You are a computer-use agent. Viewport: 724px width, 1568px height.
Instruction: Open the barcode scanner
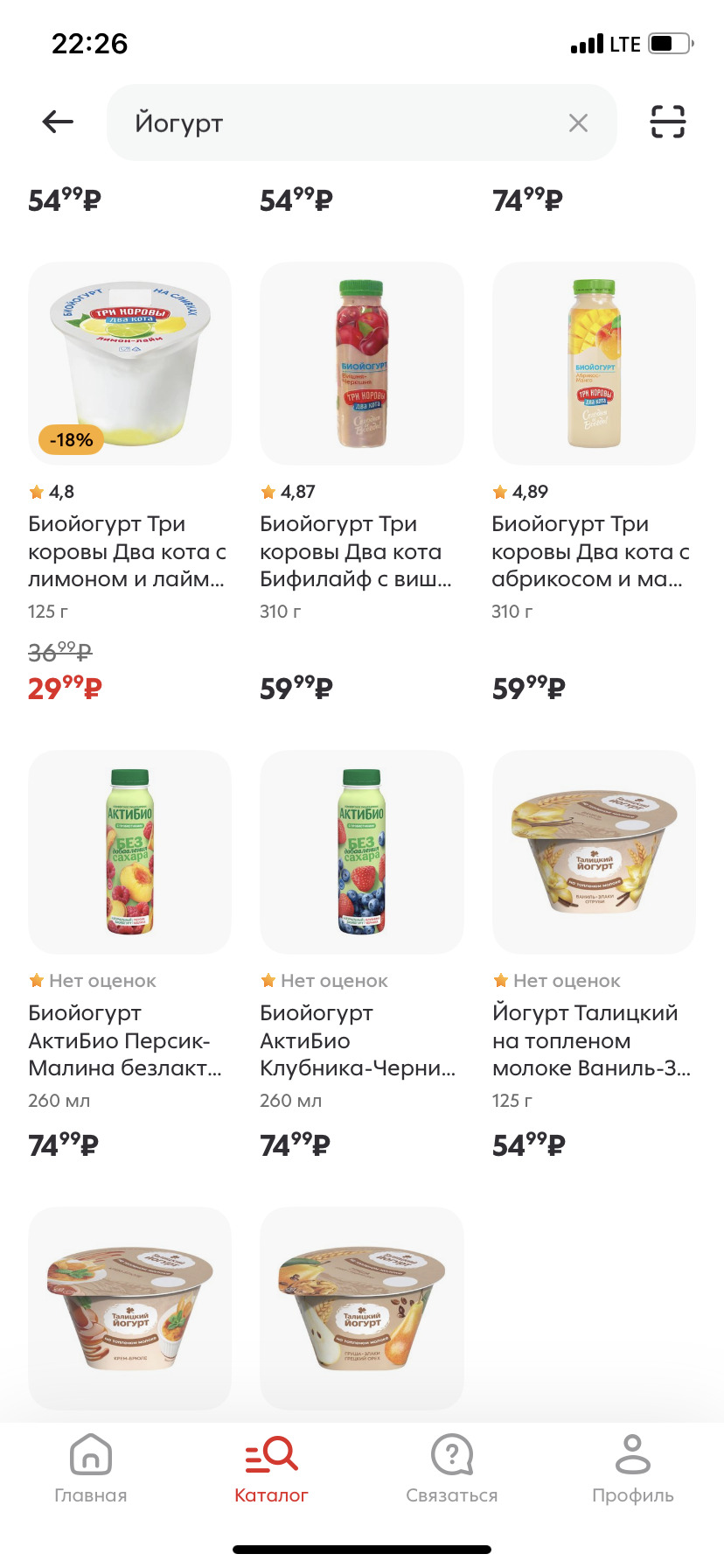[x=668, y=122]
